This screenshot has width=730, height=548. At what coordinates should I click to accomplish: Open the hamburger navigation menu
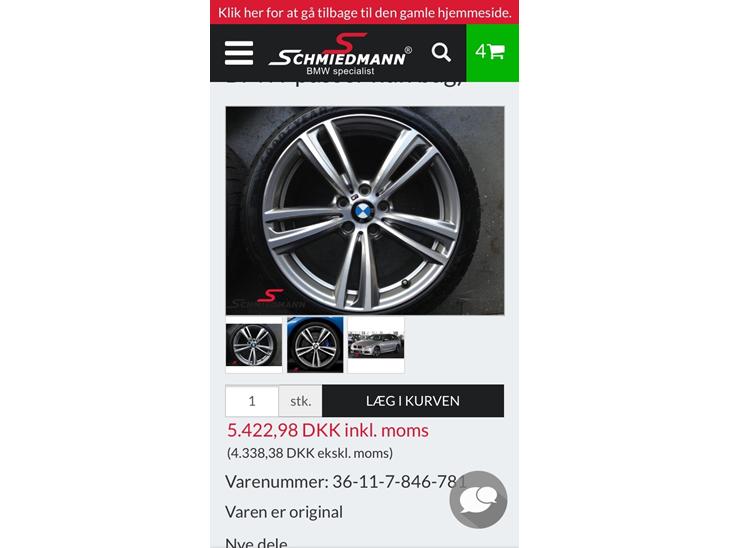[x=239, y=53]
